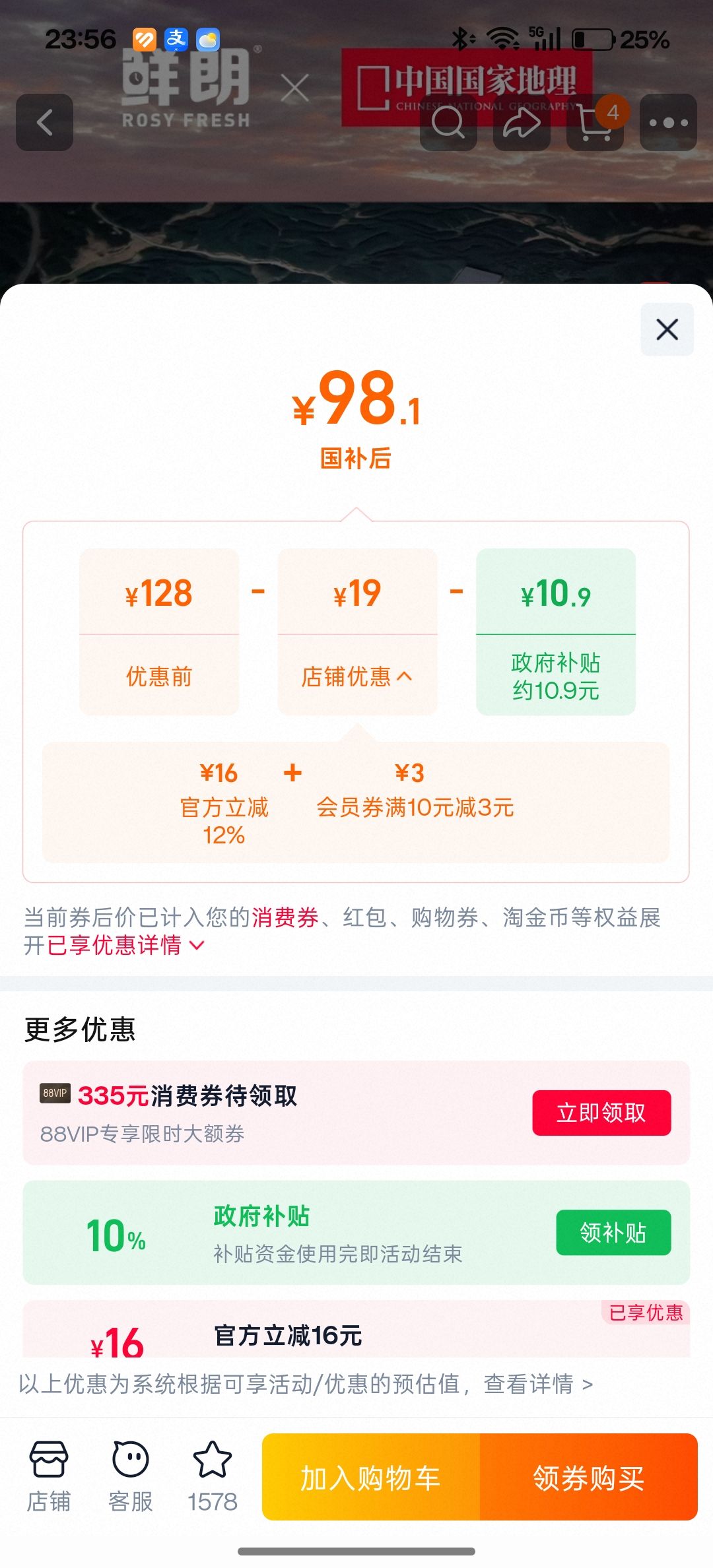Claim the government subsidy via 领补贴
Screen dimensions: 713x1568
pyautogui.click(x=613, y=1232)
